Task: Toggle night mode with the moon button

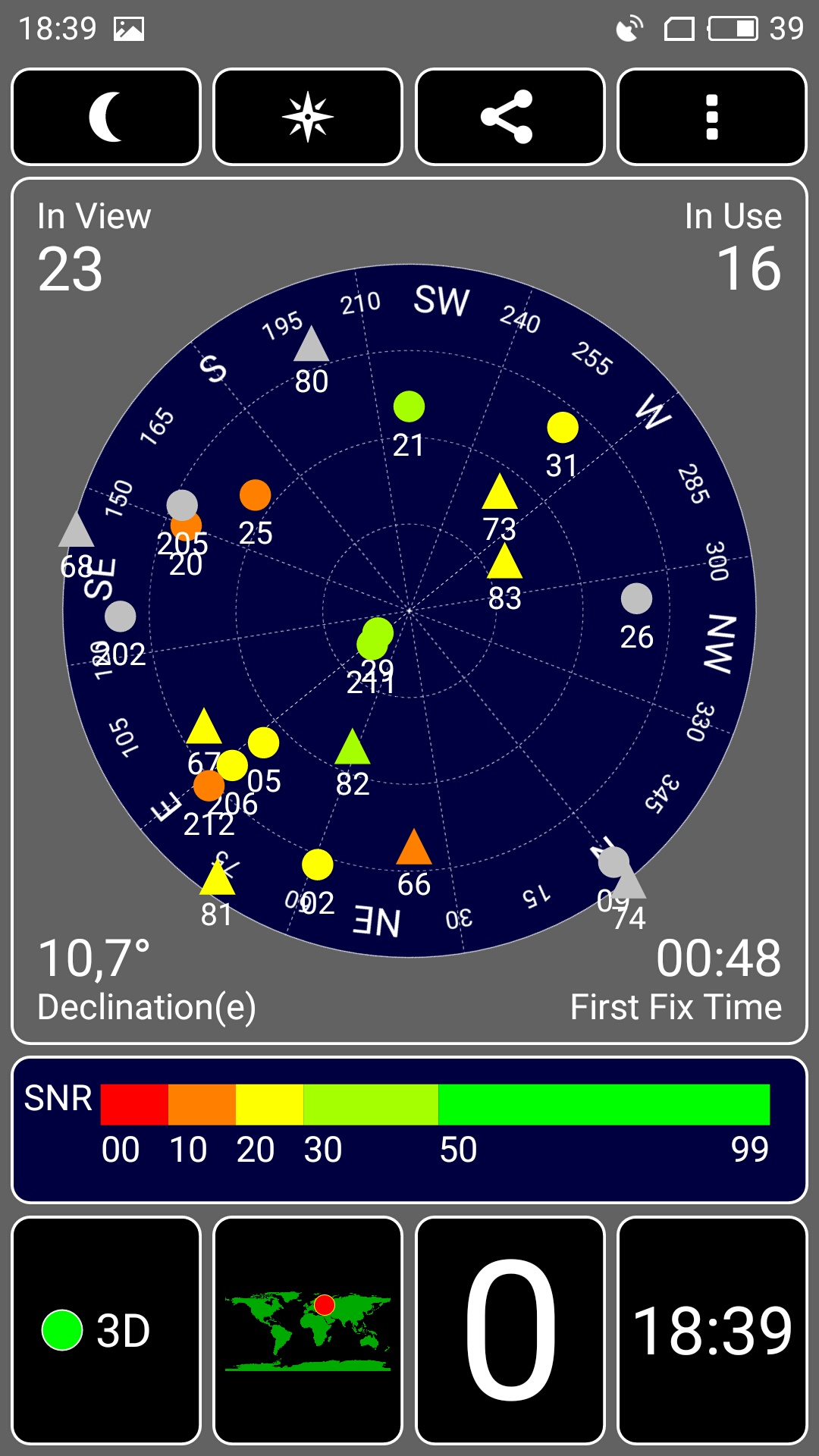Action: click(x=106, y=117)
